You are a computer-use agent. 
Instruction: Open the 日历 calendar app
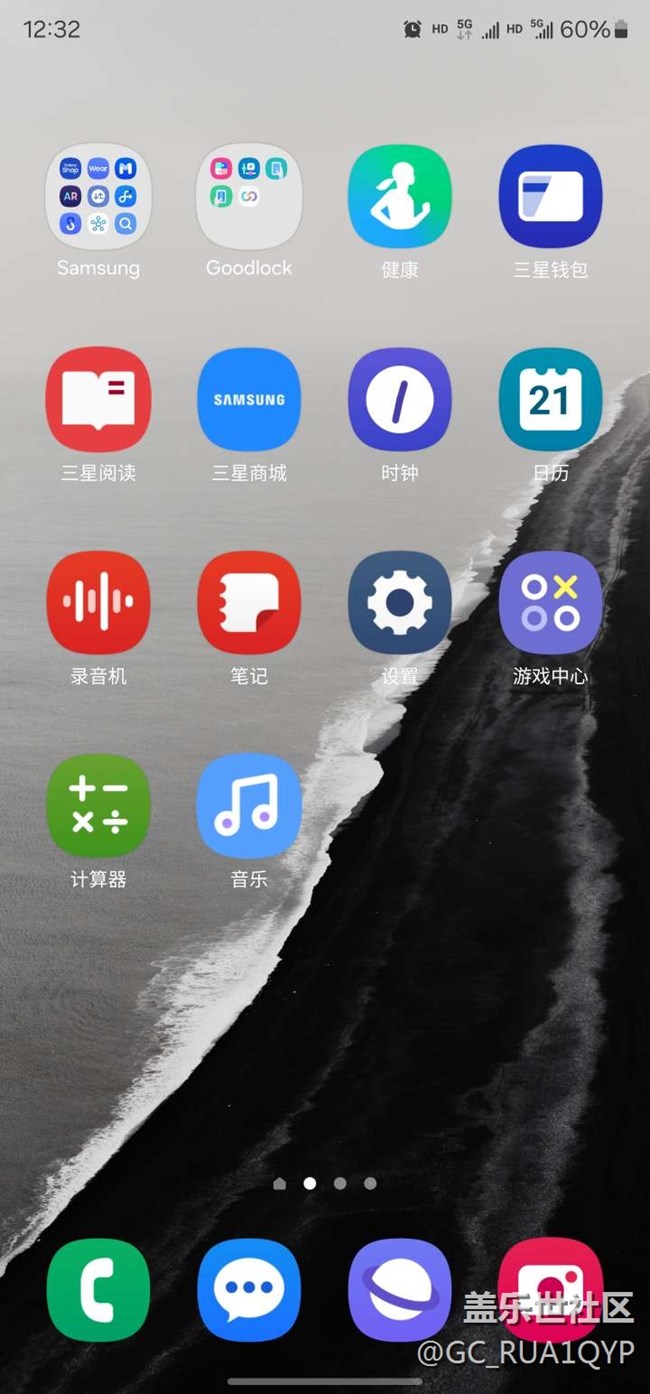pyautogui.click(x=550, y=400)
